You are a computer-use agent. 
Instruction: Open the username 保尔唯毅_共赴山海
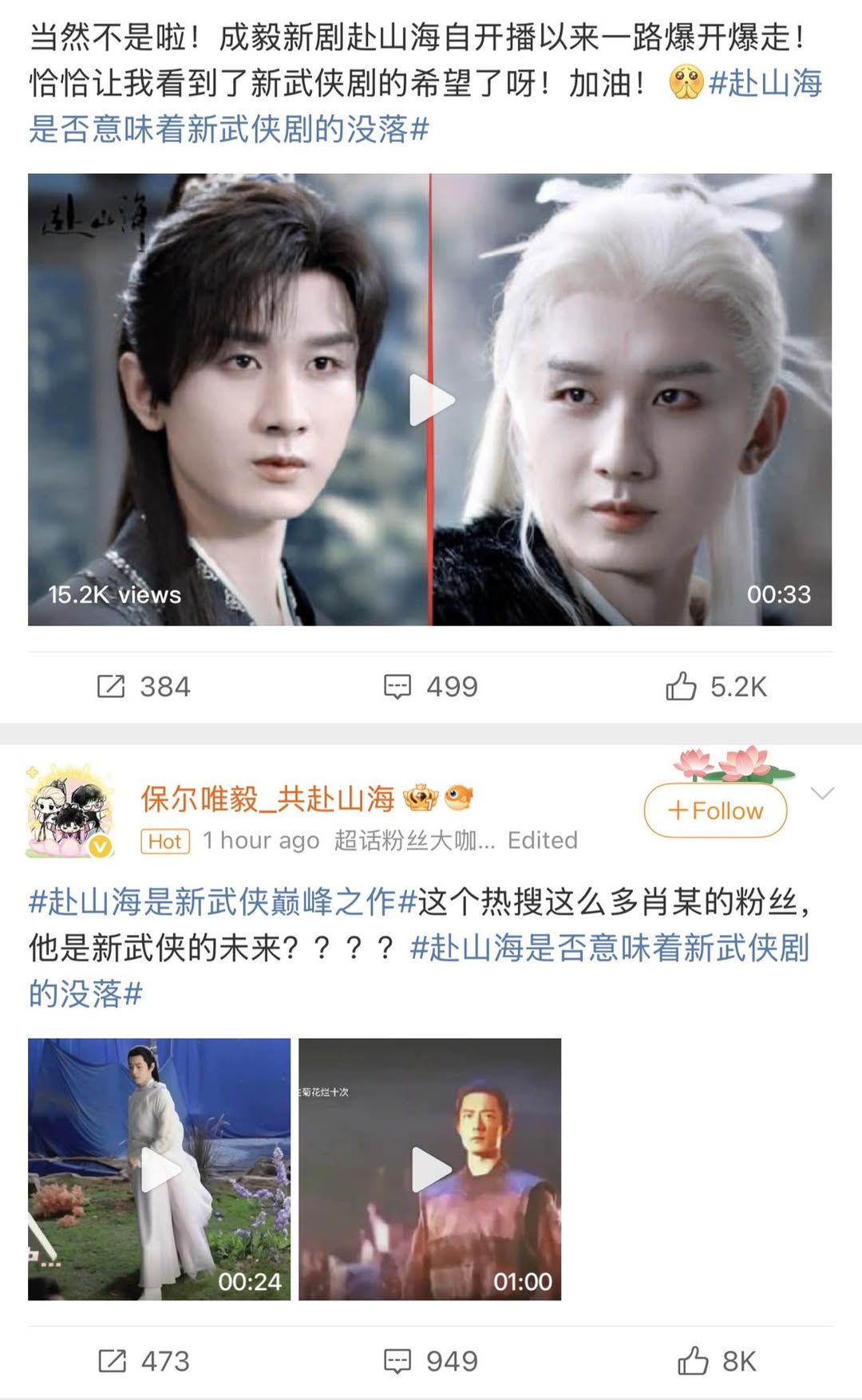267,798
